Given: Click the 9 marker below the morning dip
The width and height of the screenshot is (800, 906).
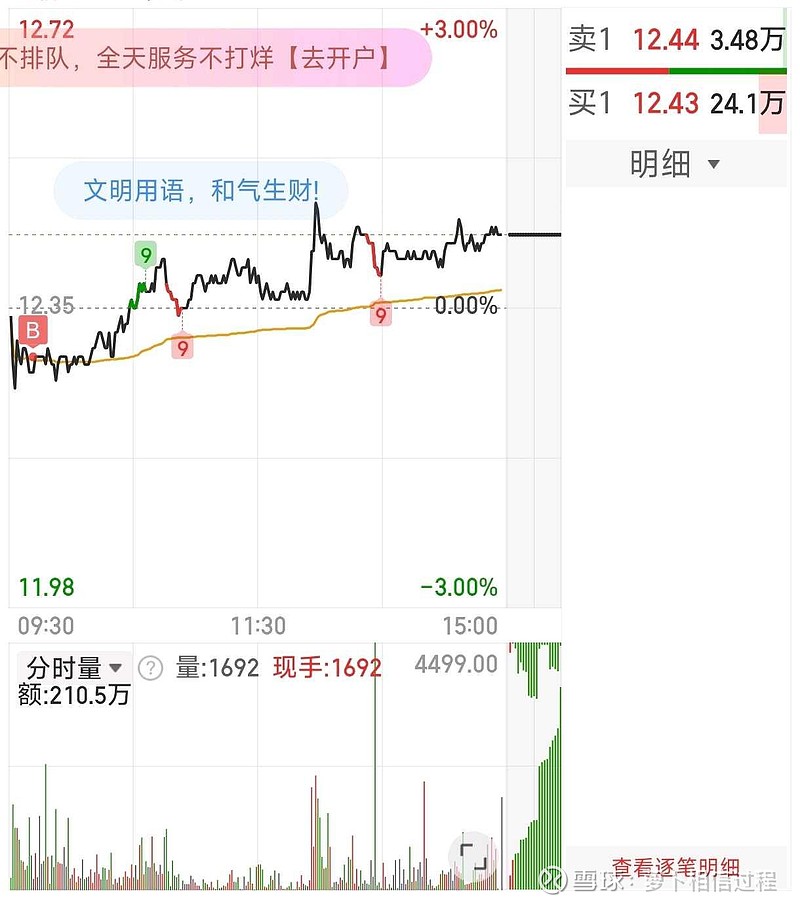Looking at the screenshot, I should (182, 348).
